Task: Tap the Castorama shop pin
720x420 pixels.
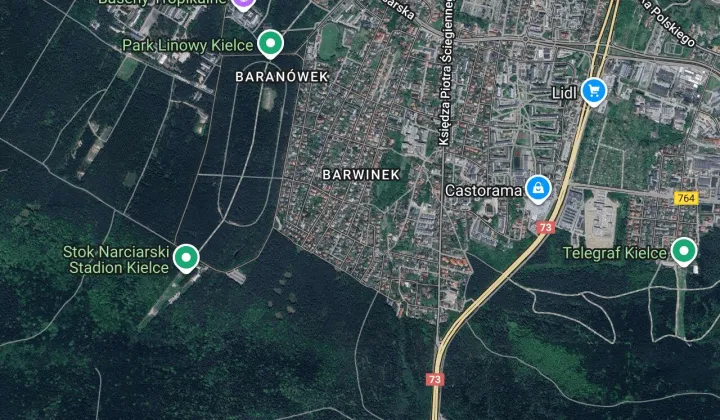Action: click(539, 187)
